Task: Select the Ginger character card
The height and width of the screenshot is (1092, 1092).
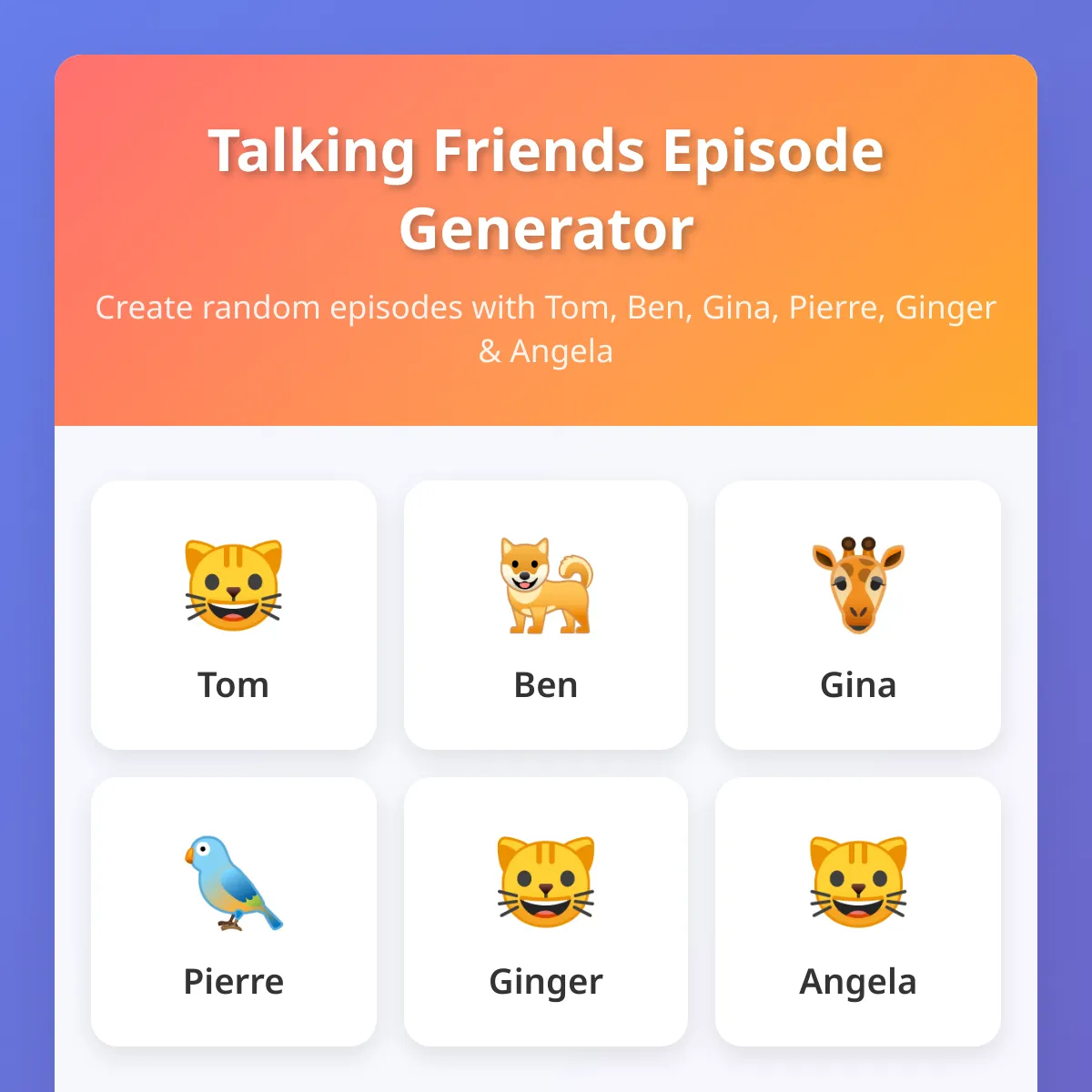Action: pos(546,912)
